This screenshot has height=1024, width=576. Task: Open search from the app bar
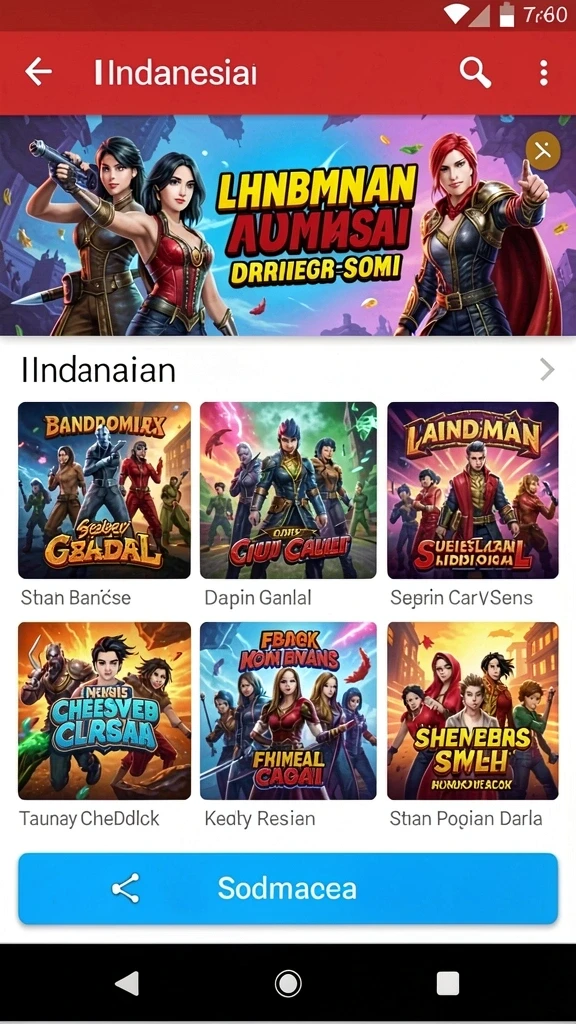pyautogui.click(x=475, y=72)
